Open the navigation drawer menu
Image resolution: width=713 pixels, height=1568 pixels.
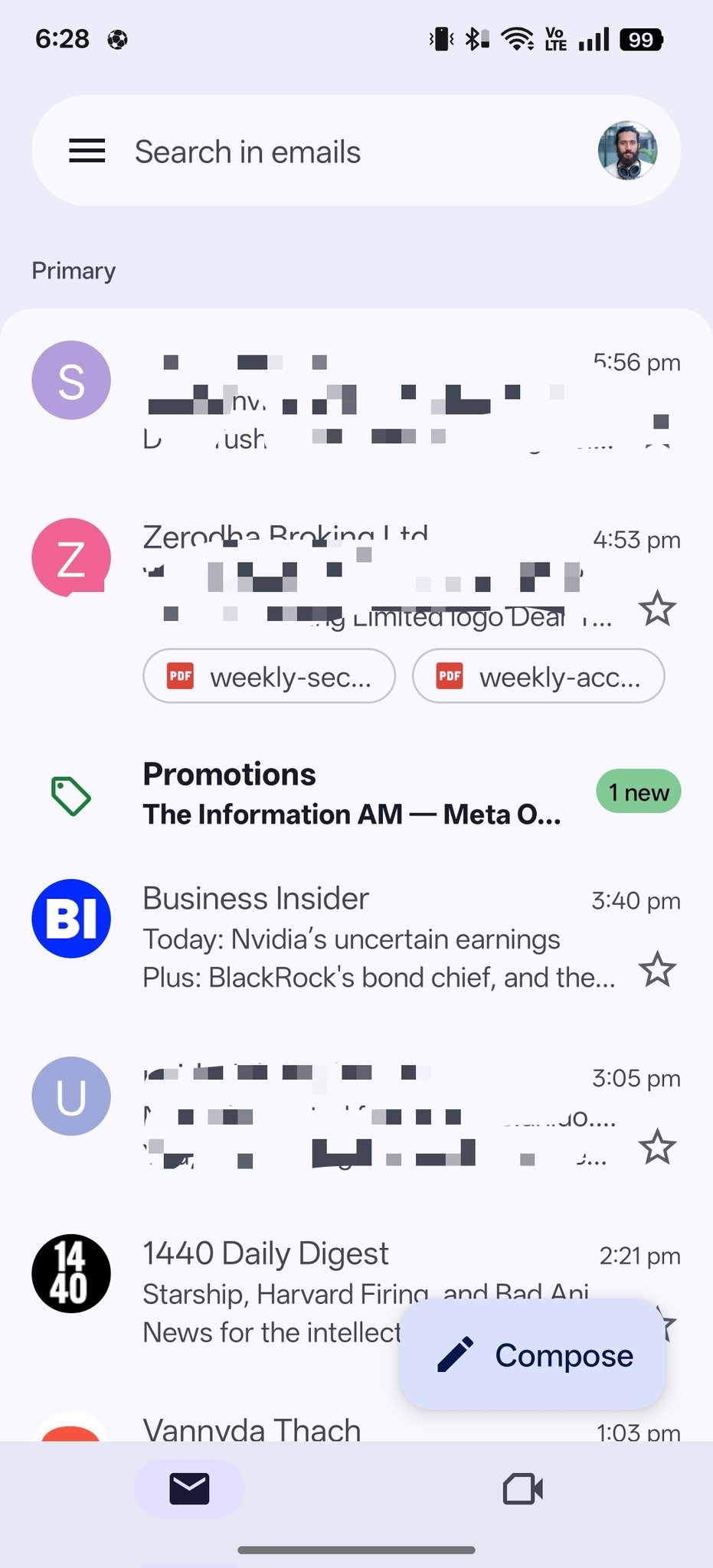[87, 151]
